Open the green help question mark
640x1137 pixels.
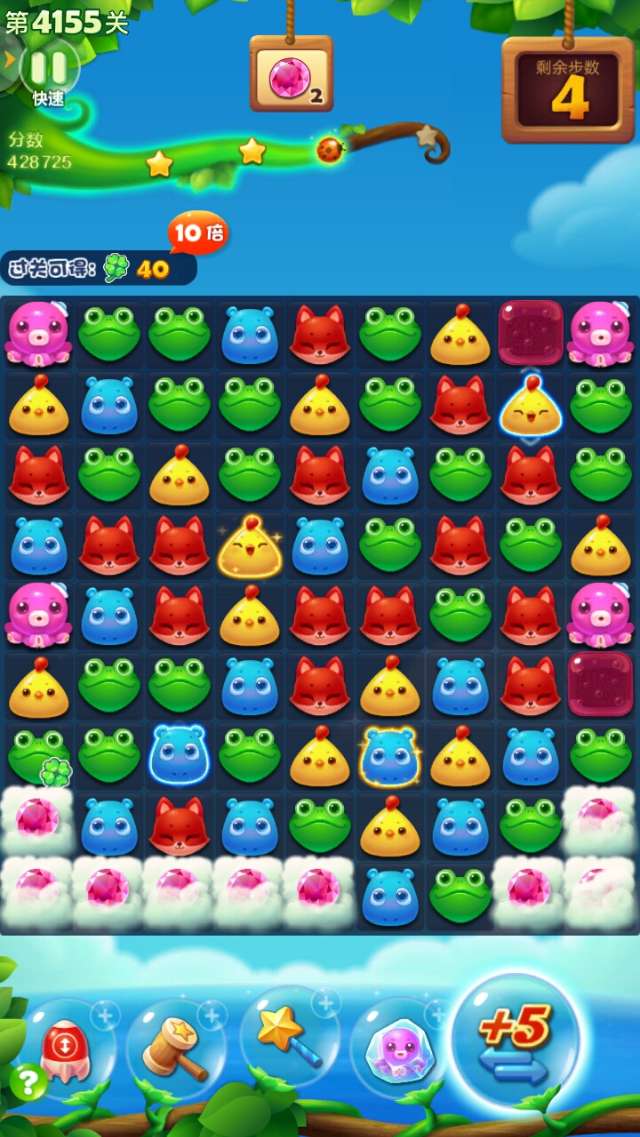pos(25,1082)
